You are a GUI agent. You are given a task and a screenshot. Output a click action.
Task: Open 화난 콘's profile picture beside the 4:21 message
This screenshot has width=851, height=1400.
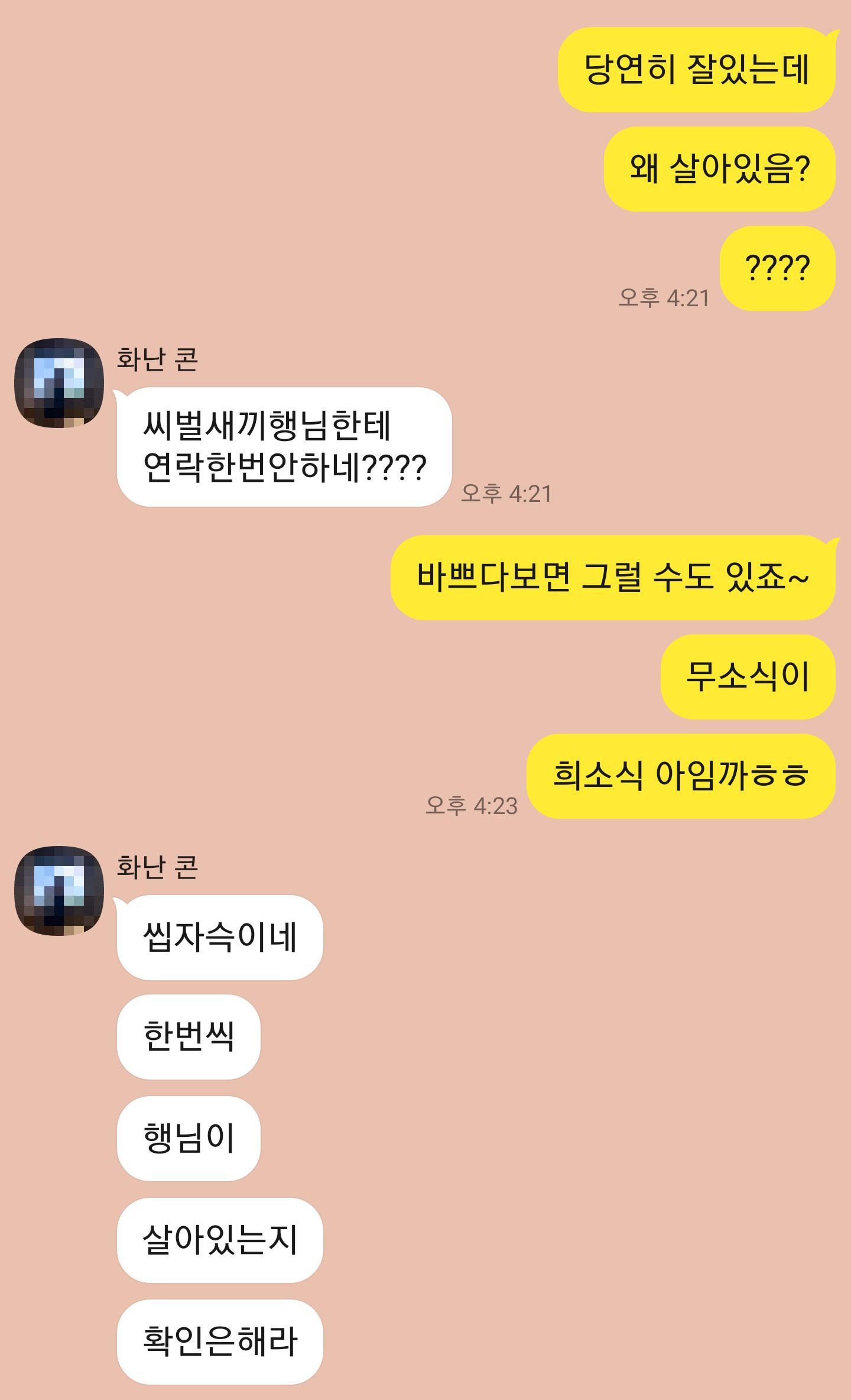point(59,383)
